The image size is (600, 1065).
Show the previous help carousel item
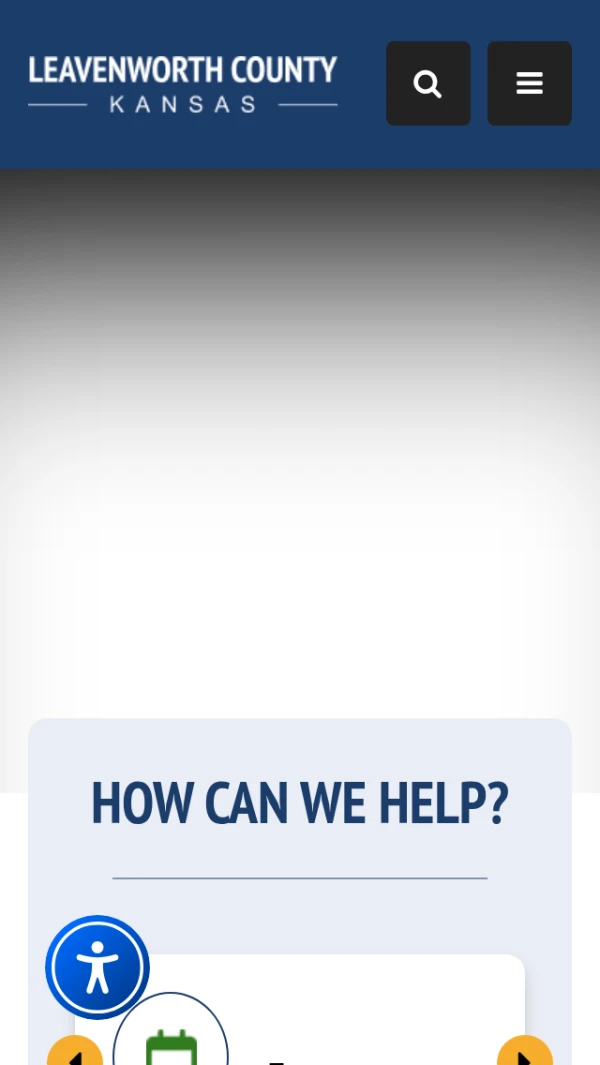pos(75,1051)
